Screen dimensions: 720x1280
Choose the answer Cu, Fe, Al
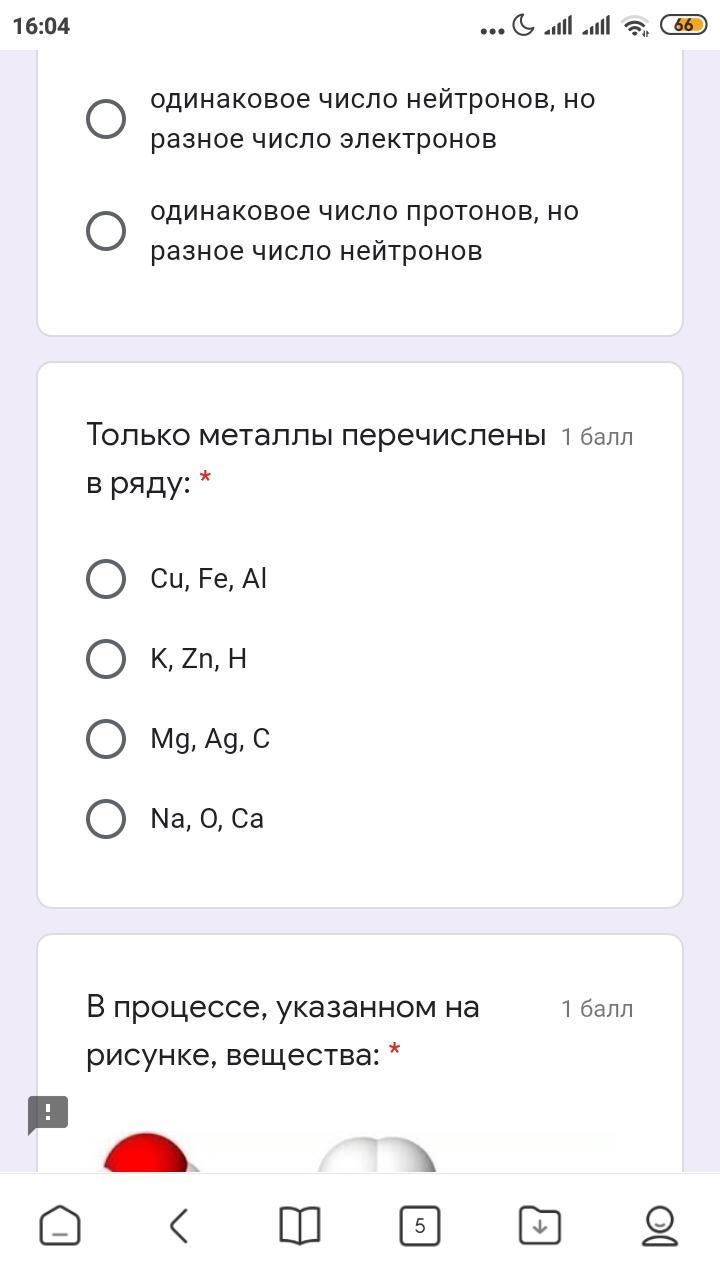106,579
